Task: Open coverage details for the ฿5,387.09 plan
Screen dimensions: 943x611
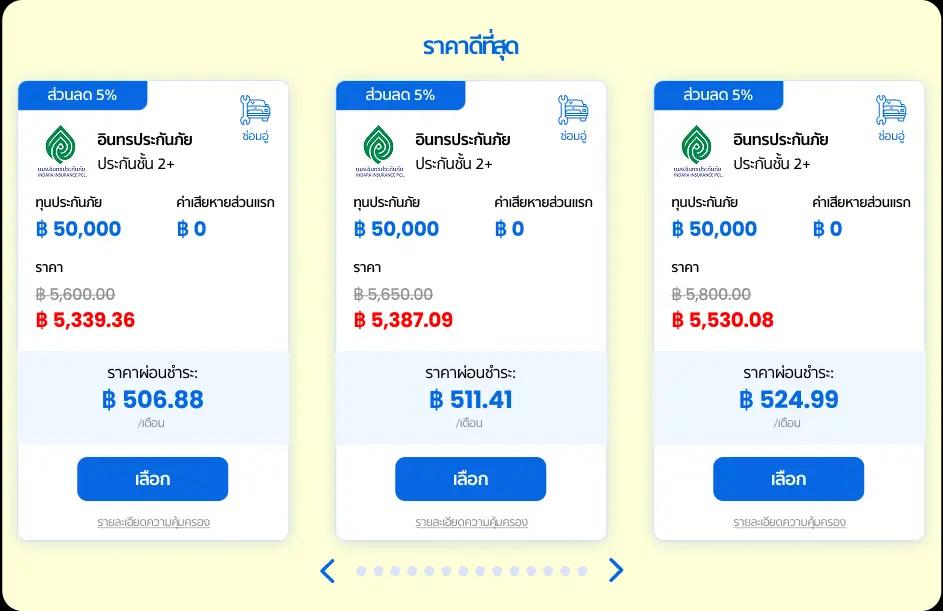Action: coord(471,522)
